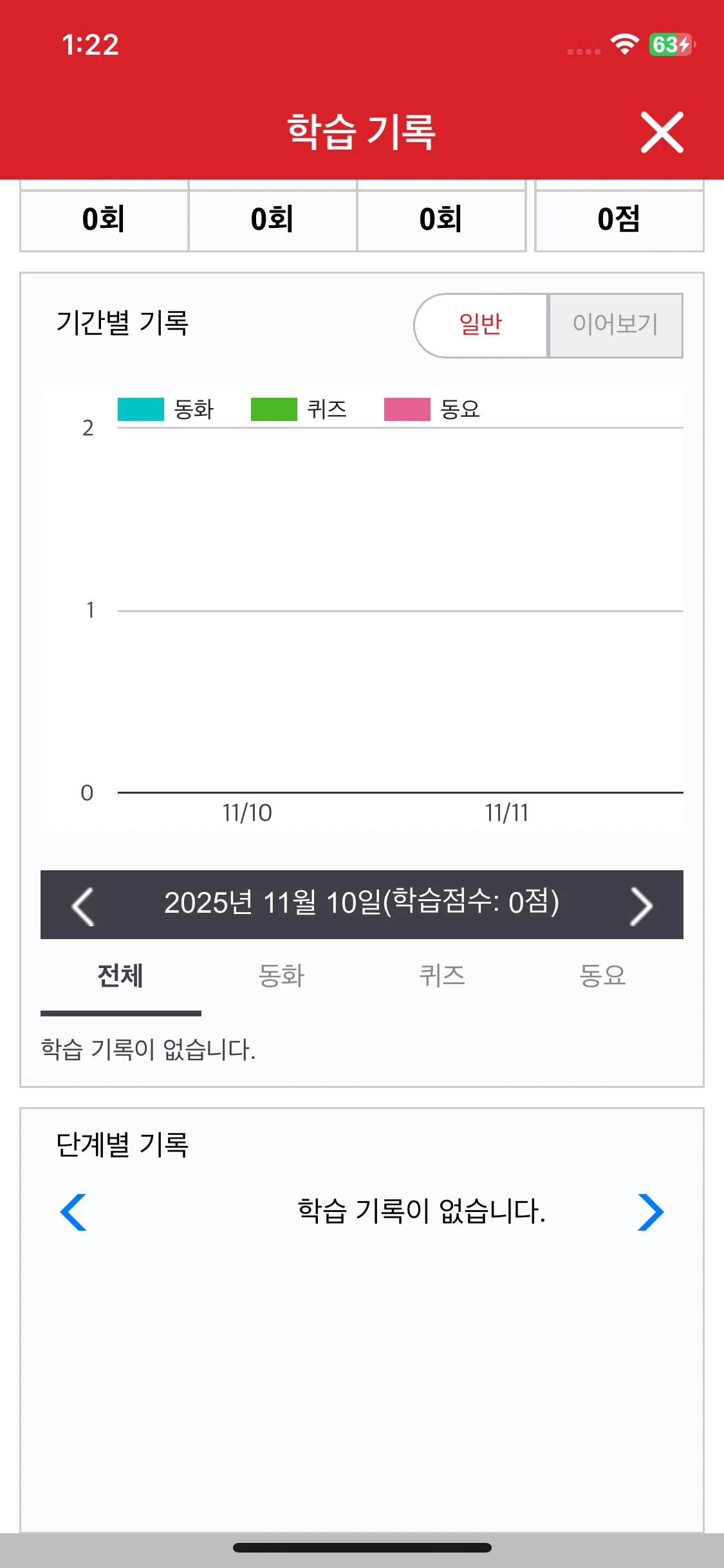Toggle the 동화 legend in the chart
The height and width of the screenshot is (1568, 724).
pyautogui.click(x=166, y=409)
